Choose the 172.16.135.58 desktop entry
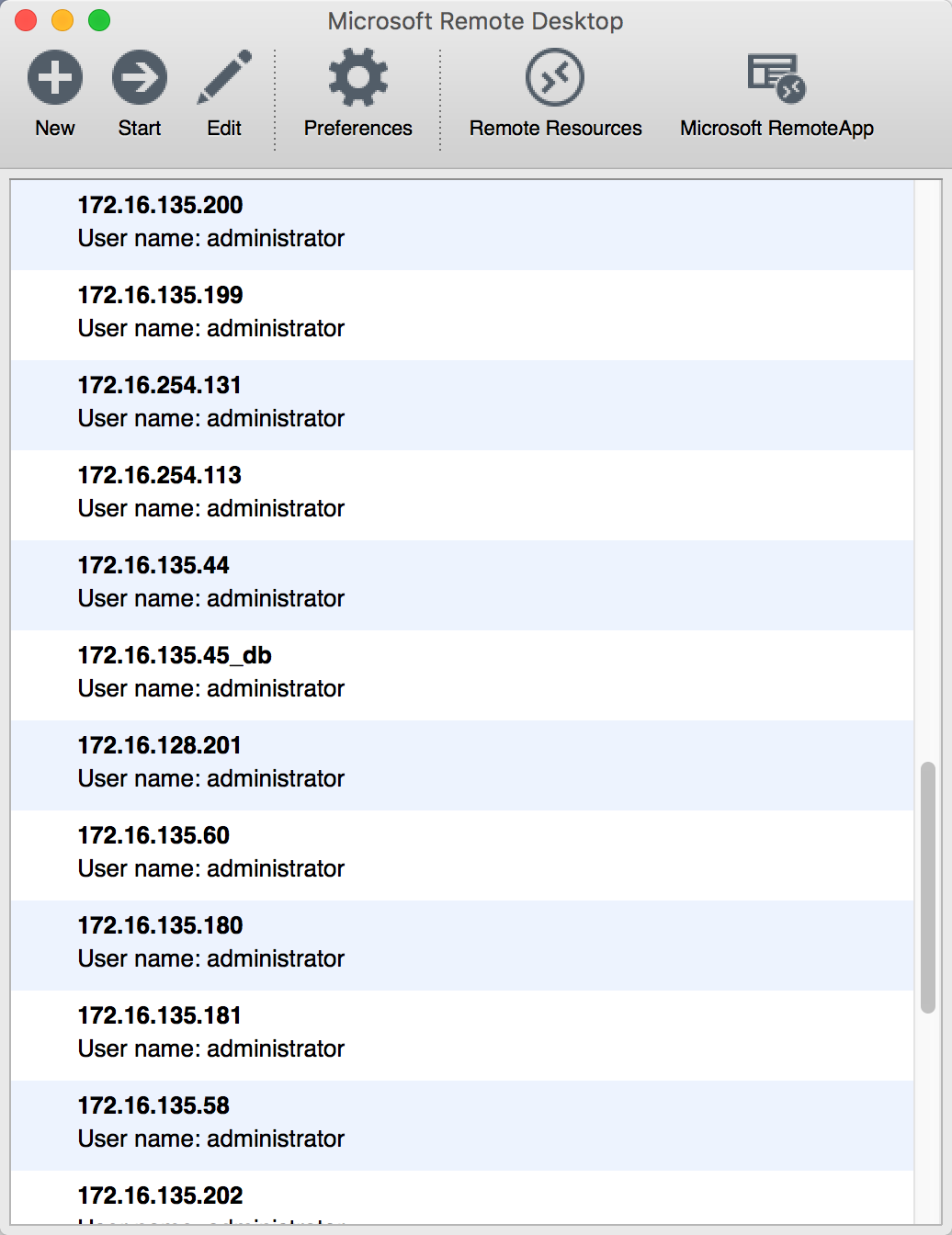The image size is (952, 1235). click(459, 1123)
